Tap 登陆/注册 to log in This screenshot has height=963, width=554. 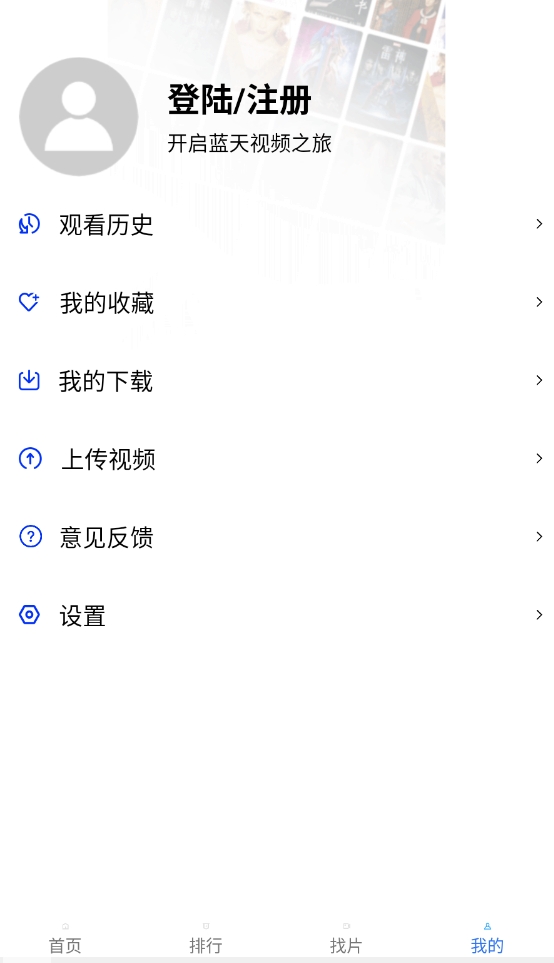click(240, 100)
